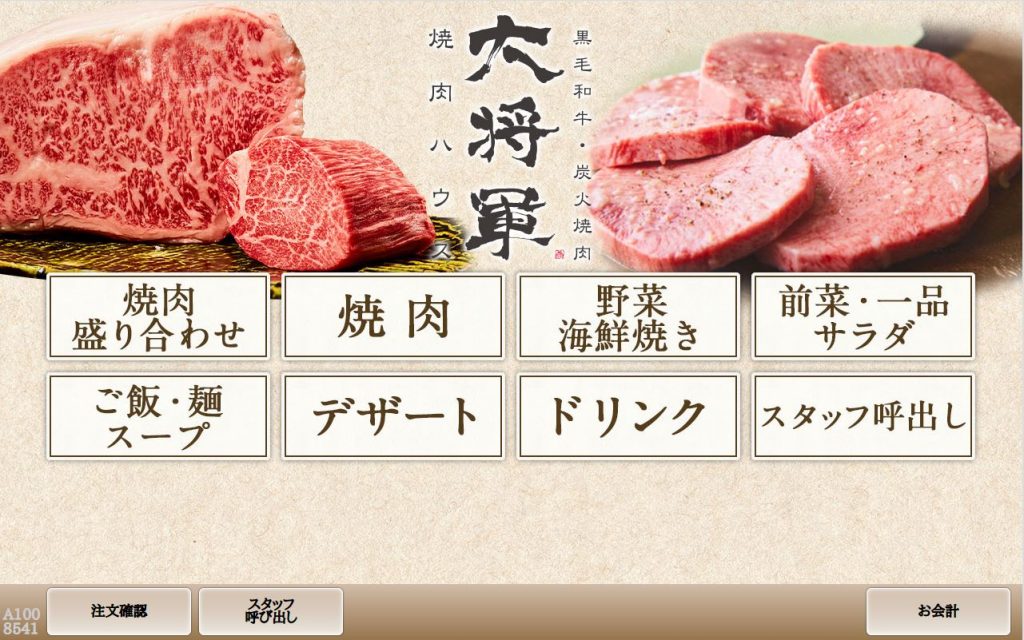1024x640 pixels.
Task: Open 野菜・海鮮焼き category
Action: point(628,316)
